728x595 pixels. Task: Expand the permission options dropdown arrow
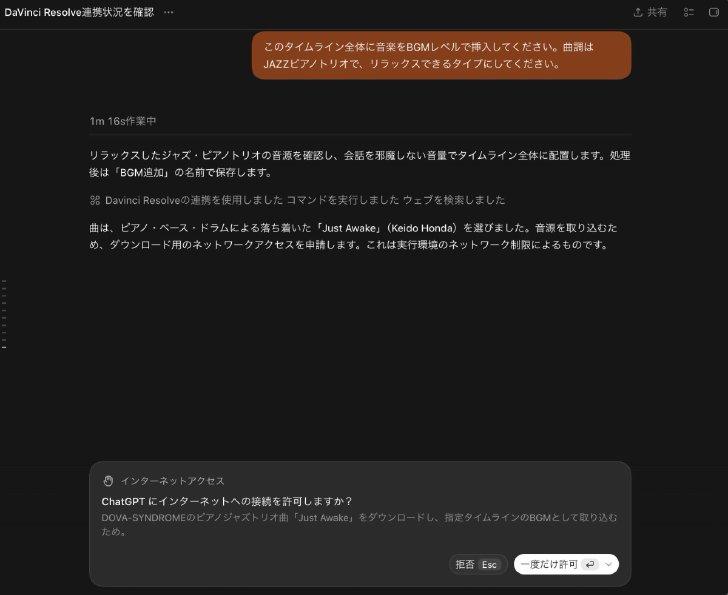tap(609, 564)
